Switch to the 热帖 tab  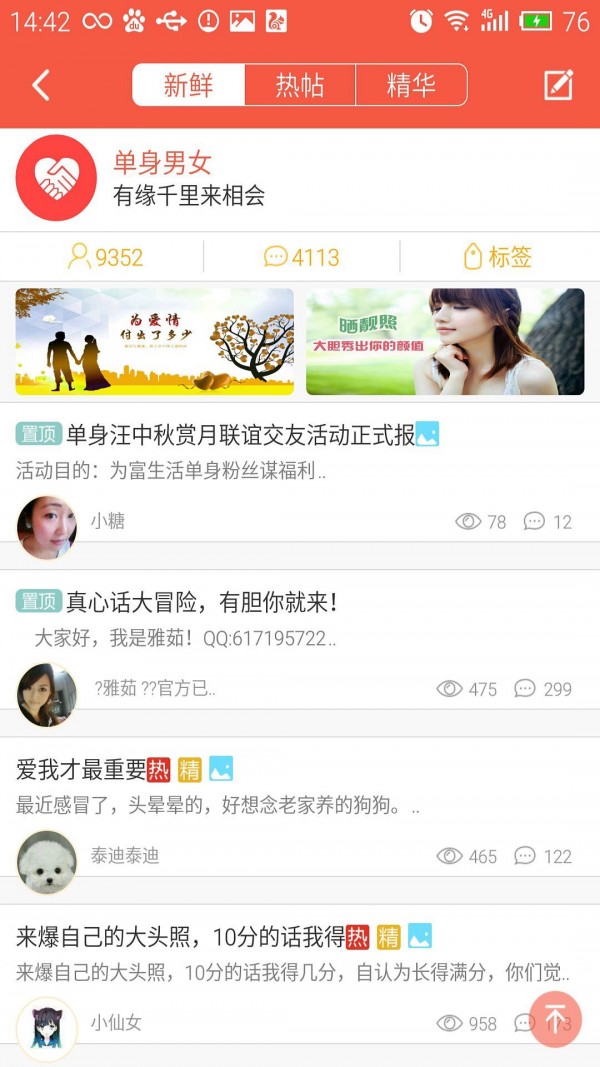point(300,85)
